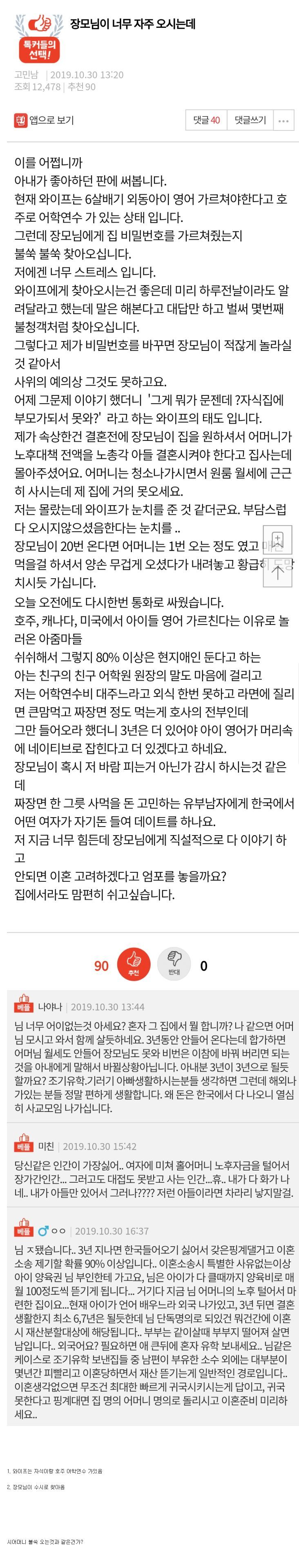Tap the floating plus button

click(277, 539)
